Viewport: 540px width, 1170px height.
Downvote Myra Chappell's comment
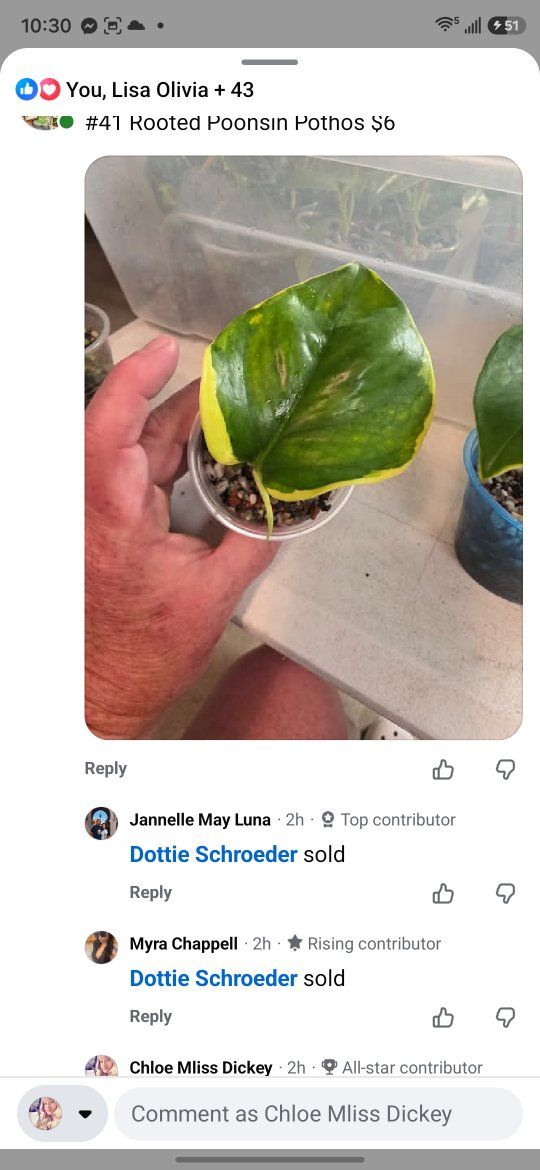click(506, 1017)
